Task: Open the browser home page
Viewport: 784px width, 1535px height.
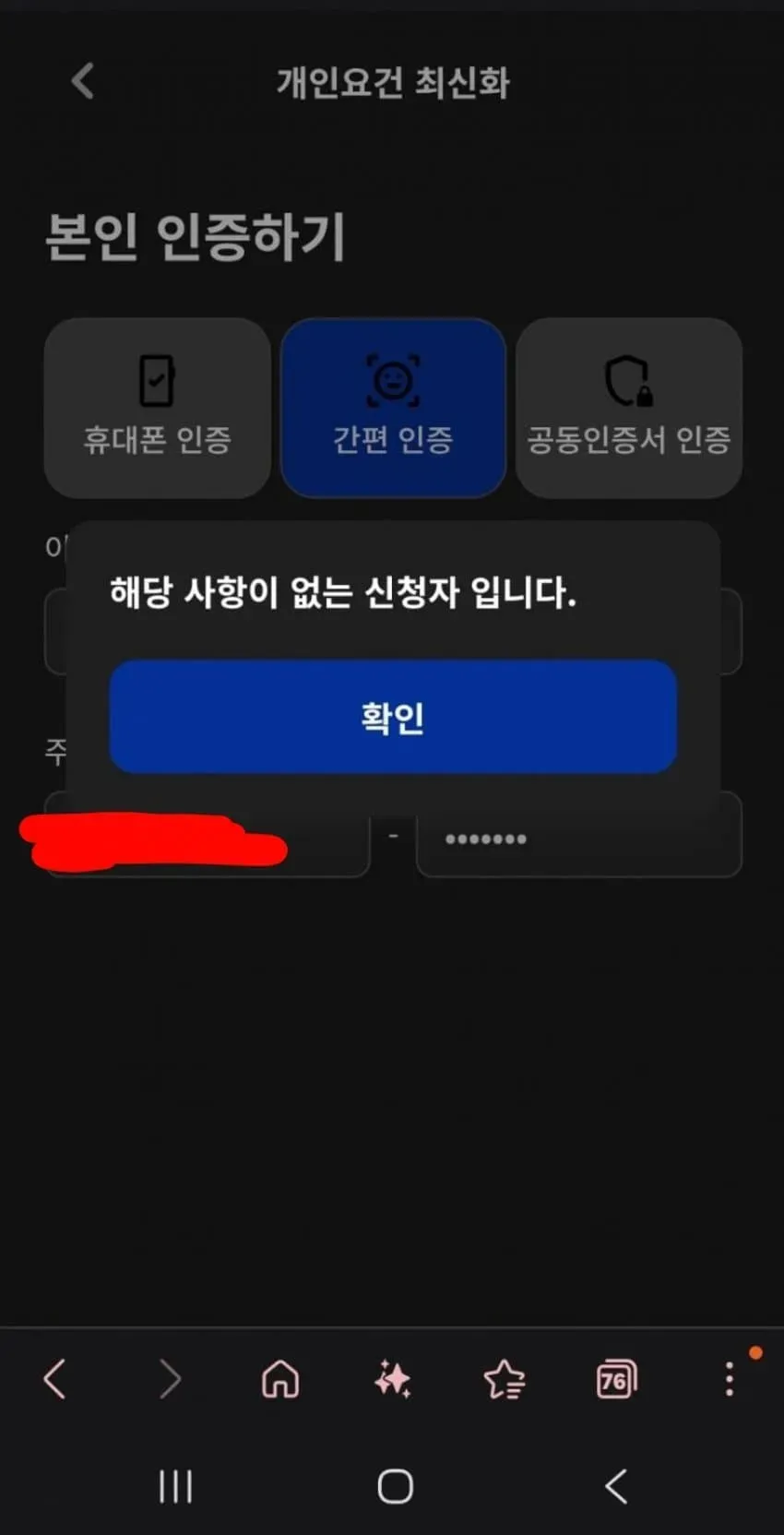Action: 280,1380
